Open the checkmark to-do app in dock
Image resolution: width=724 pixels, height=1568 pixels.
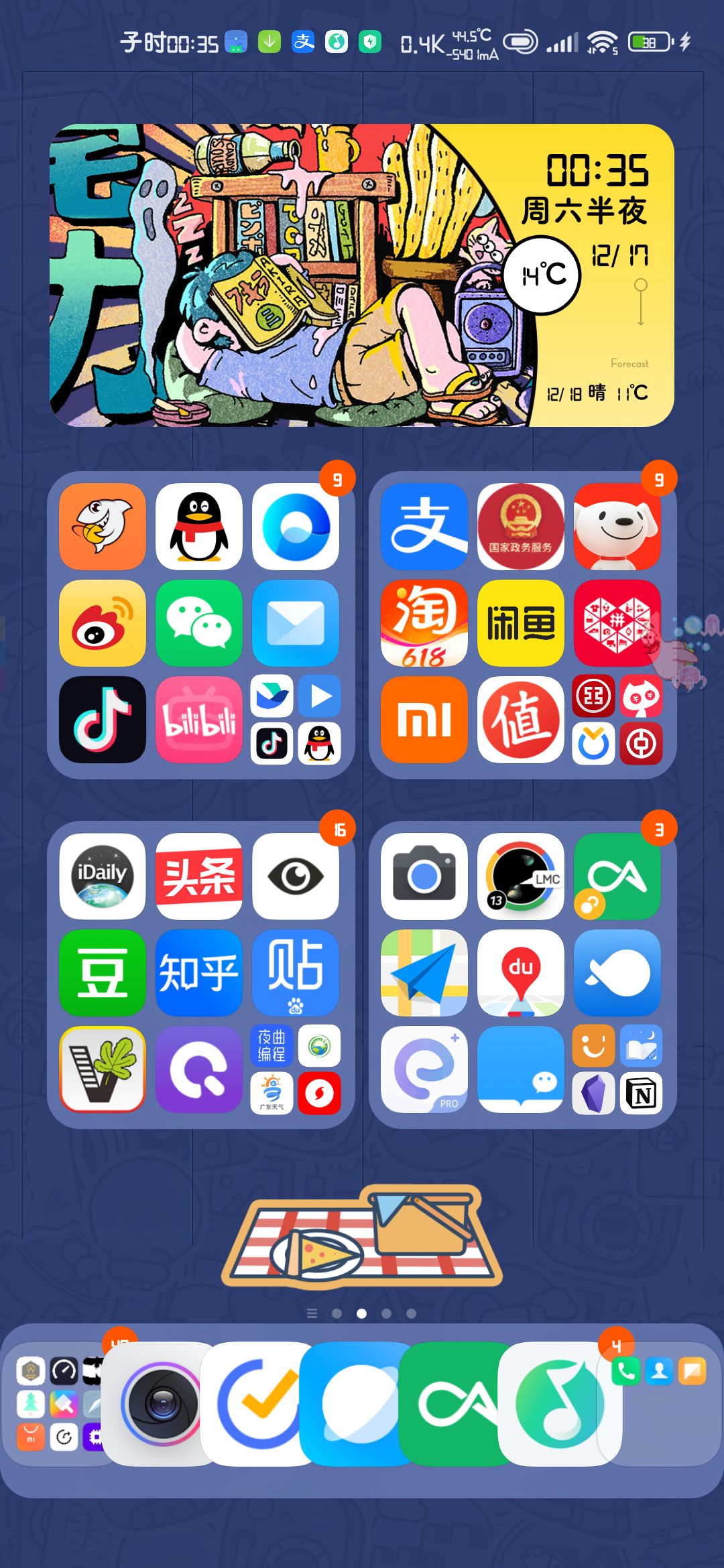click(261, 1403)
